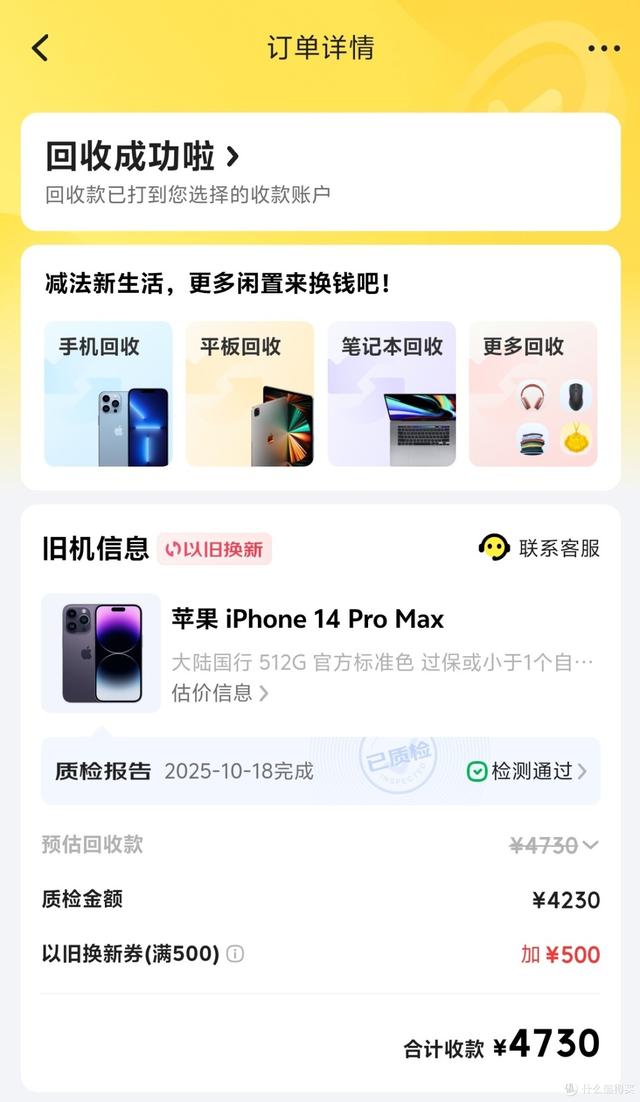Screen dimensions: 640x1102
Task: Tap the info icon beside 以旧换新券
Action: [235, 954]
